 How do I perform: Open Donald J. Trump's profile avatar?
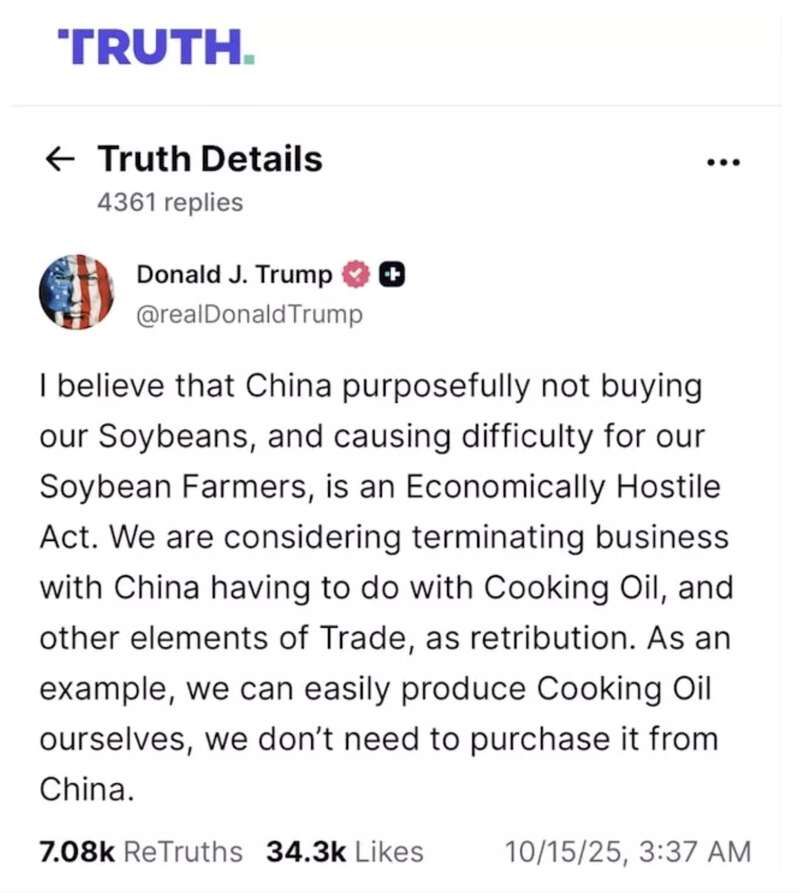pyautogui.click(x=76, y=292)
